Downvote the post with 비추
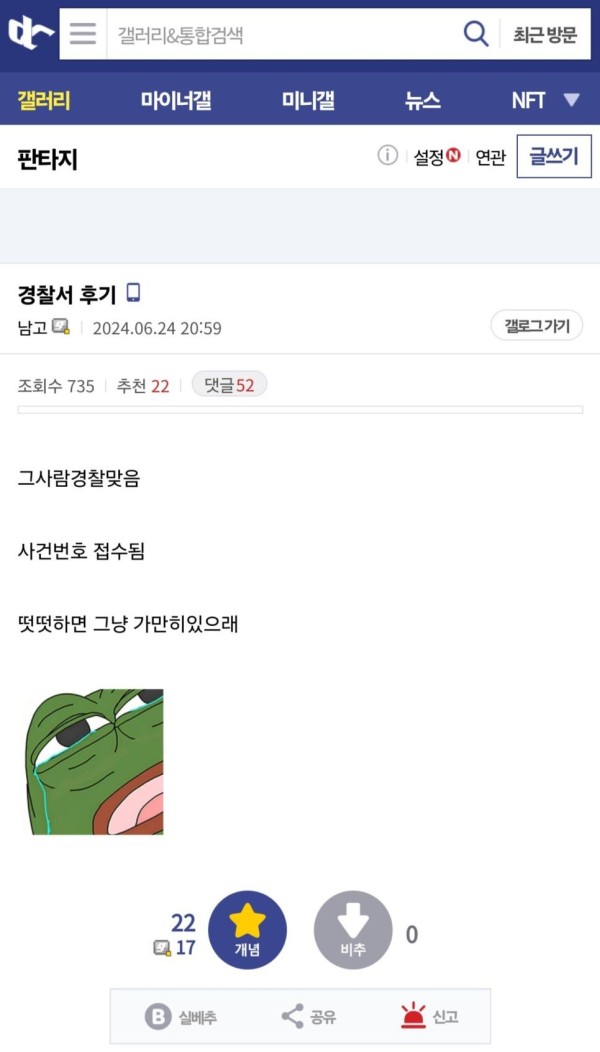Viewport: 600px width, 1052px height. click(353, 930)
